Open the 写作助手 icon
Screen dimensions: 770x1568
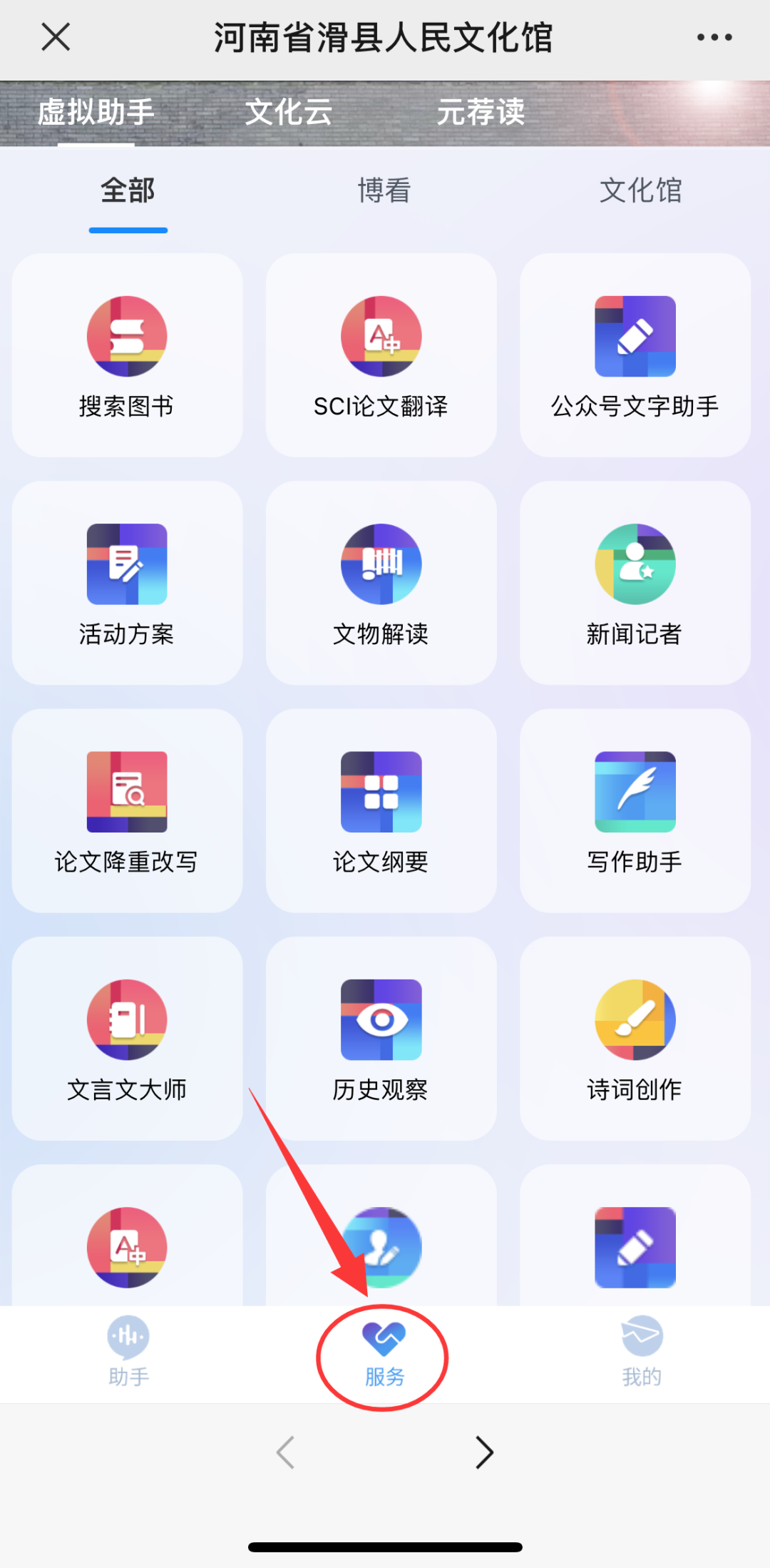[x=635, y=811]
